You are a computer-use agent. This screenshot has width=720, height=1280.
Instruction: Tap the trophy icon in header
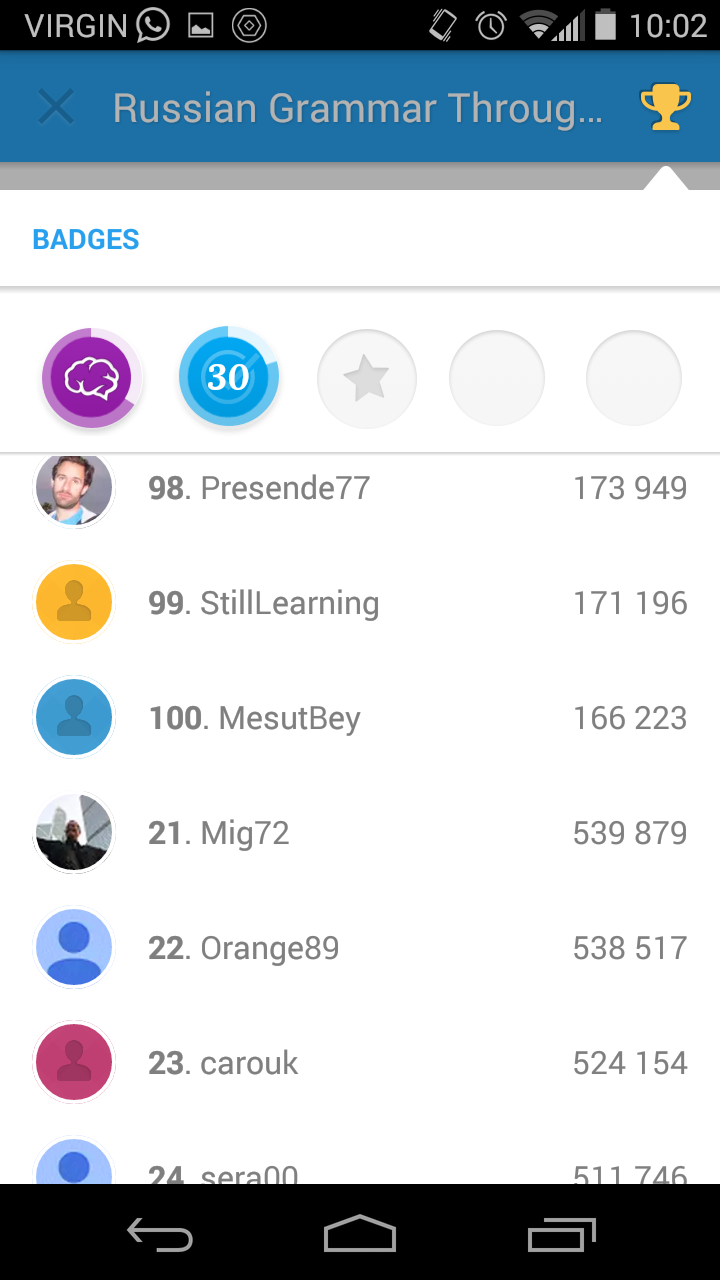click(x=665, y=107)
